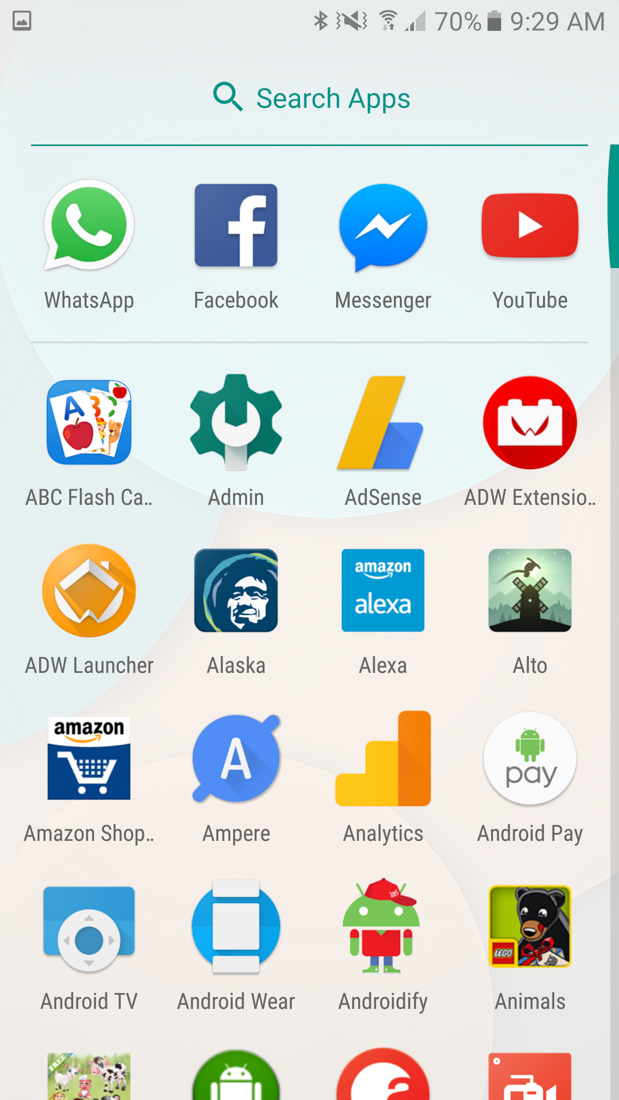Image resolution: width=619 pixels, height=1100 pixels.
Task: Open Android Pay
Action: coord(530,760)
